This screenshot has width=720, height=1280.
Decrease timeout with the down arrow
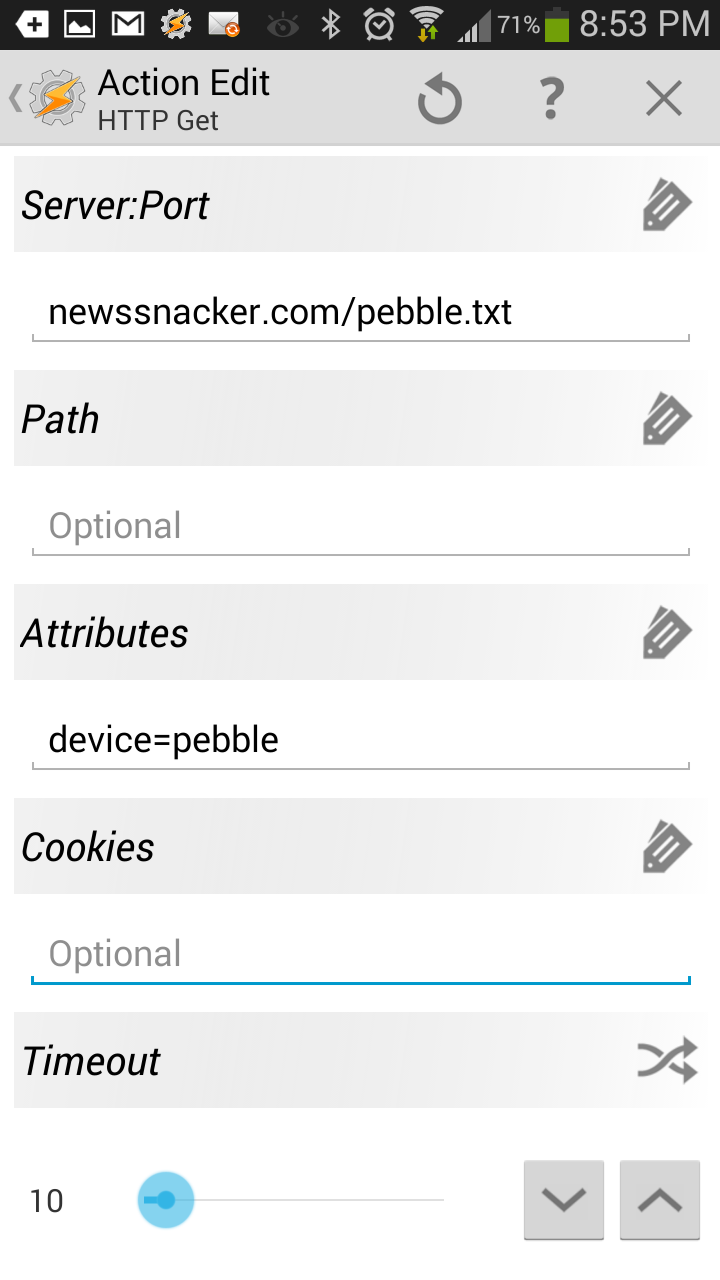pos(564,1200)
